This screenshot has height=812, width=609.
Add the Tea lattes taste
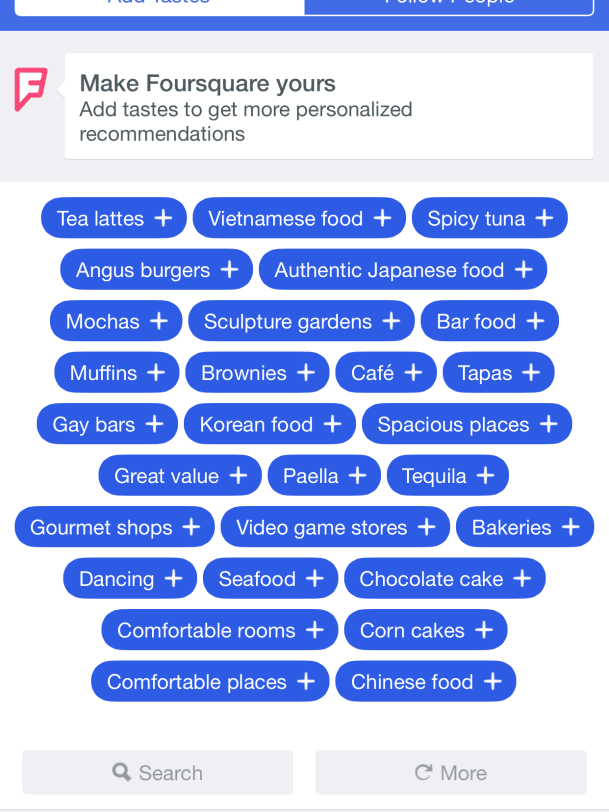[114, 218]
